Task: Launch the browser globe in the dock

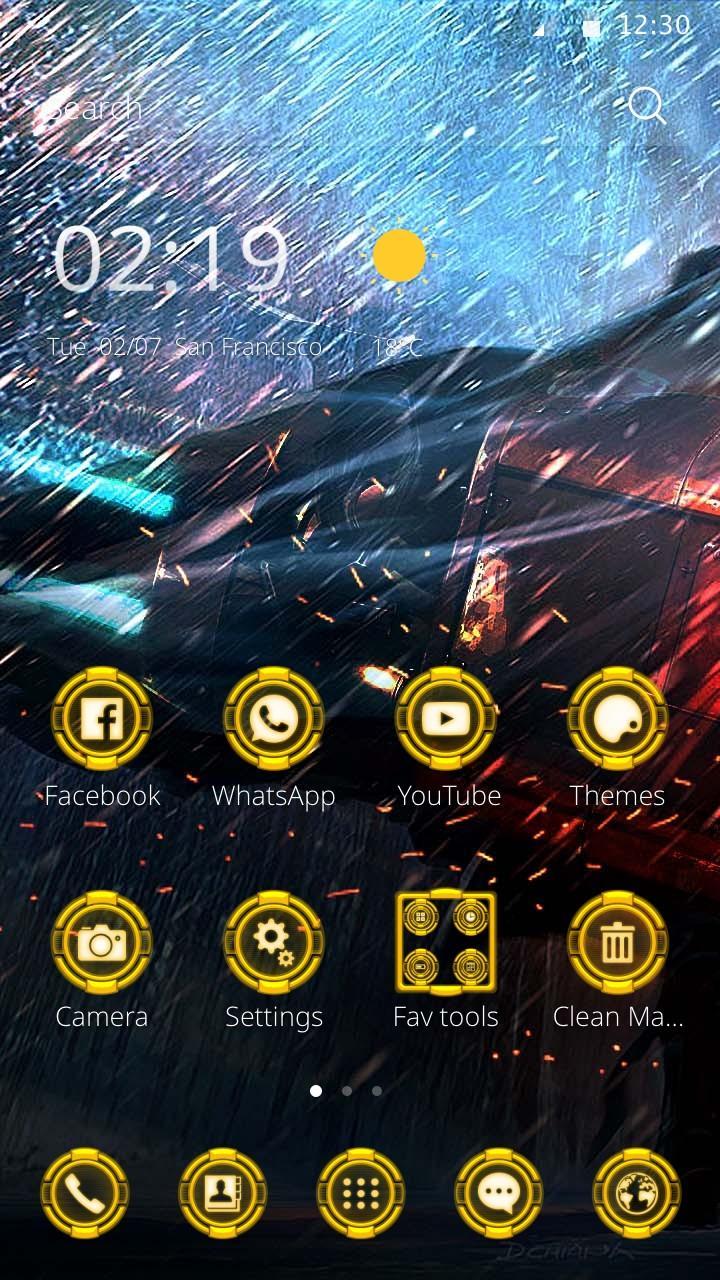Action: [x=636, y=1193]
